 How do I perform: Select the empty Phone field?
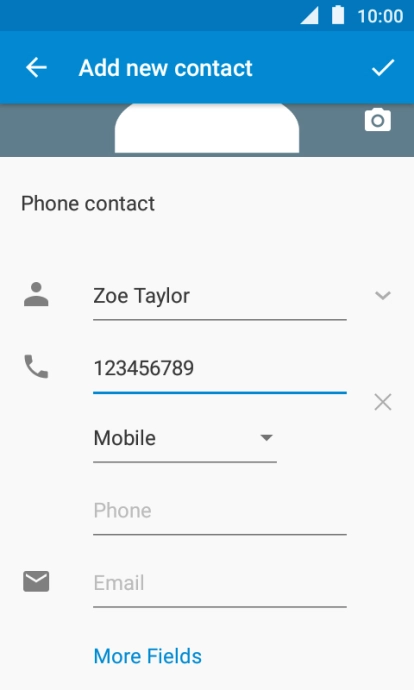[x=220, y=511]
